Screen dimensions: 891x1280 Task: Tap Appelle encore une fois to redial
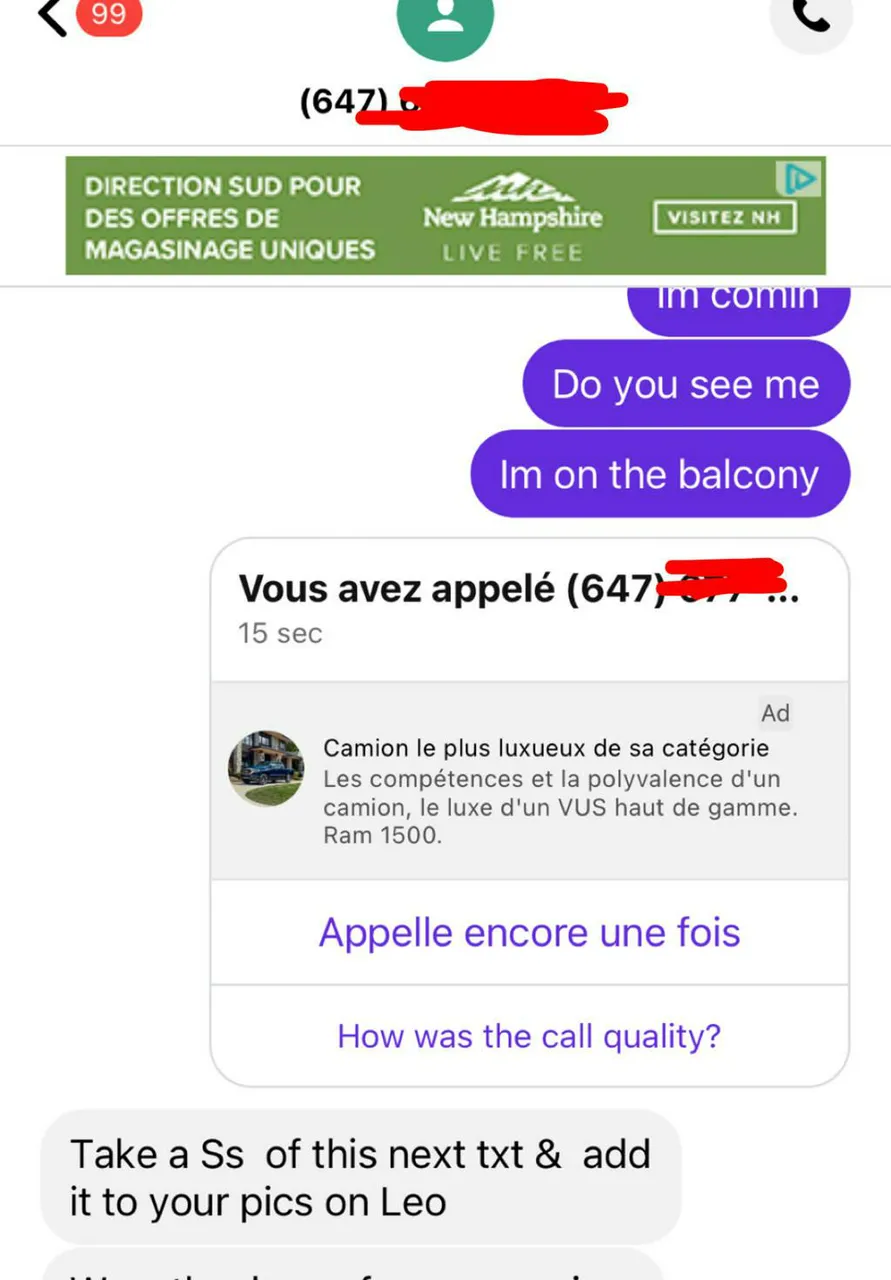point(529,932)
